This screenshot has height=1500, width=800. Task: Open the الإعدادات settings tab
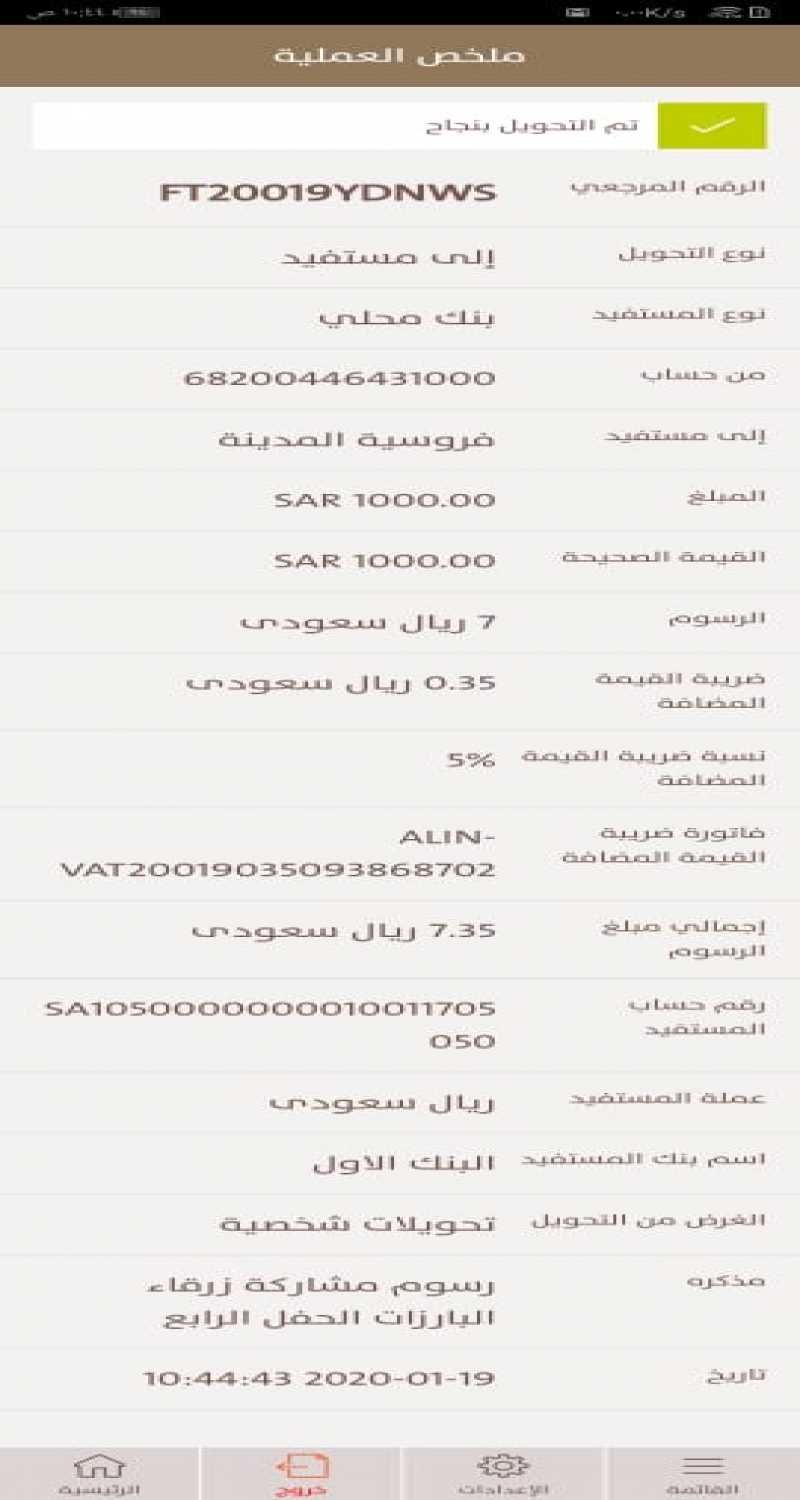tap(502, 1473)
